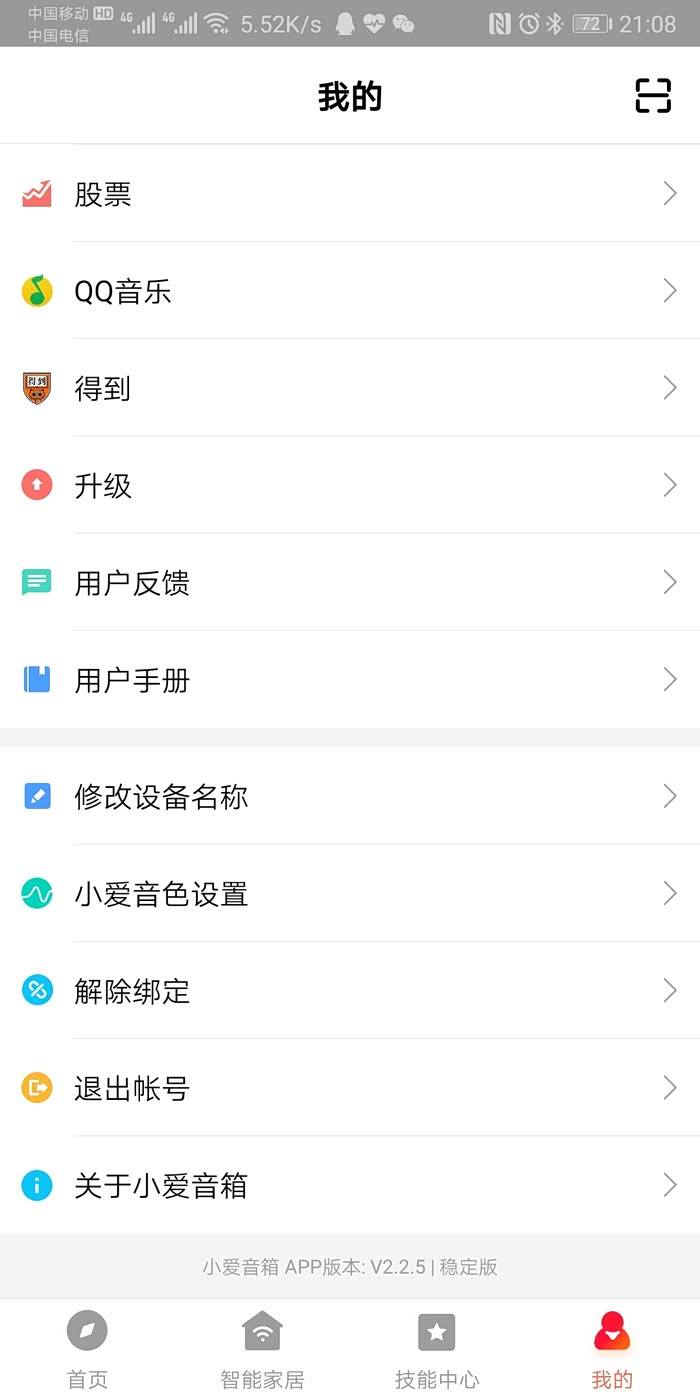Tap 修改设备名称 to rename the device
The height and width of the screenshot is (1400, 700).
[x=350, y=796]
